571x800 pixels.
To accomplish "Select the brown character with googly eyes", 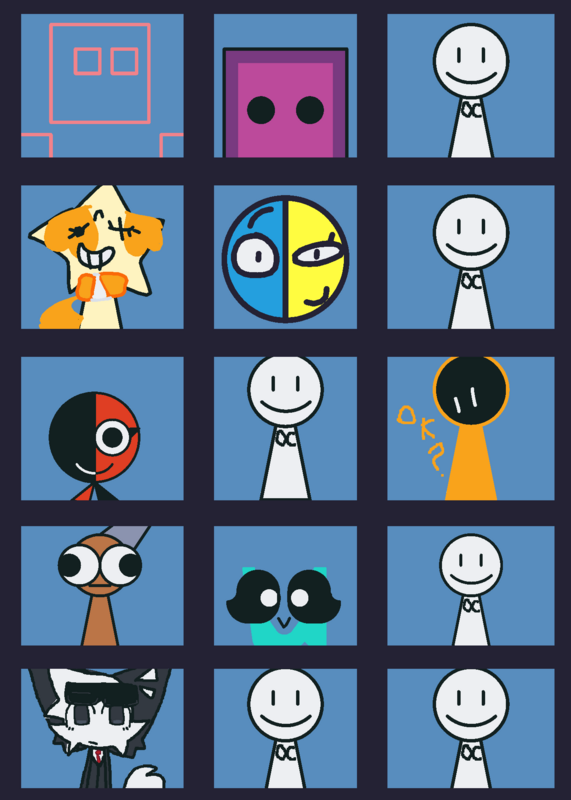I will [x=102, y=586].
